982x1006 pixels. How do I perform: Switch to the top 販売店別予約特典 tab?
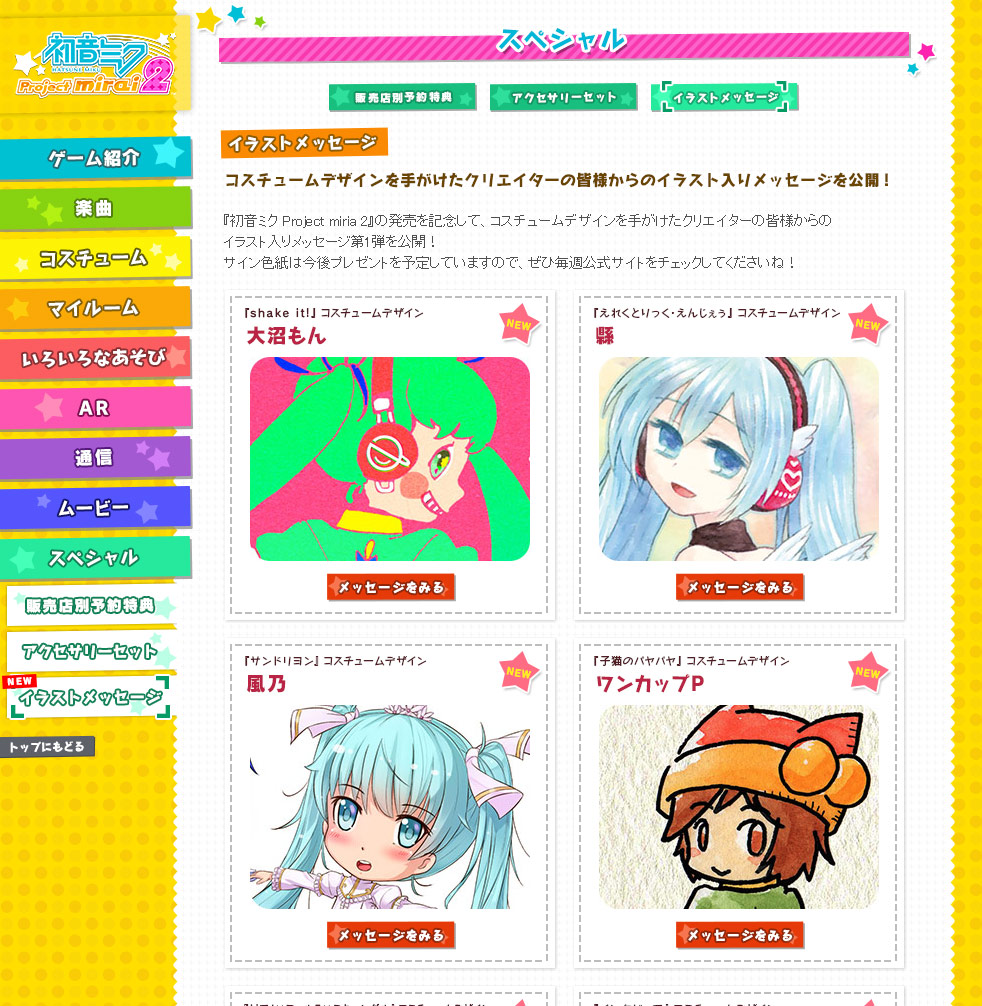[403, 97]
